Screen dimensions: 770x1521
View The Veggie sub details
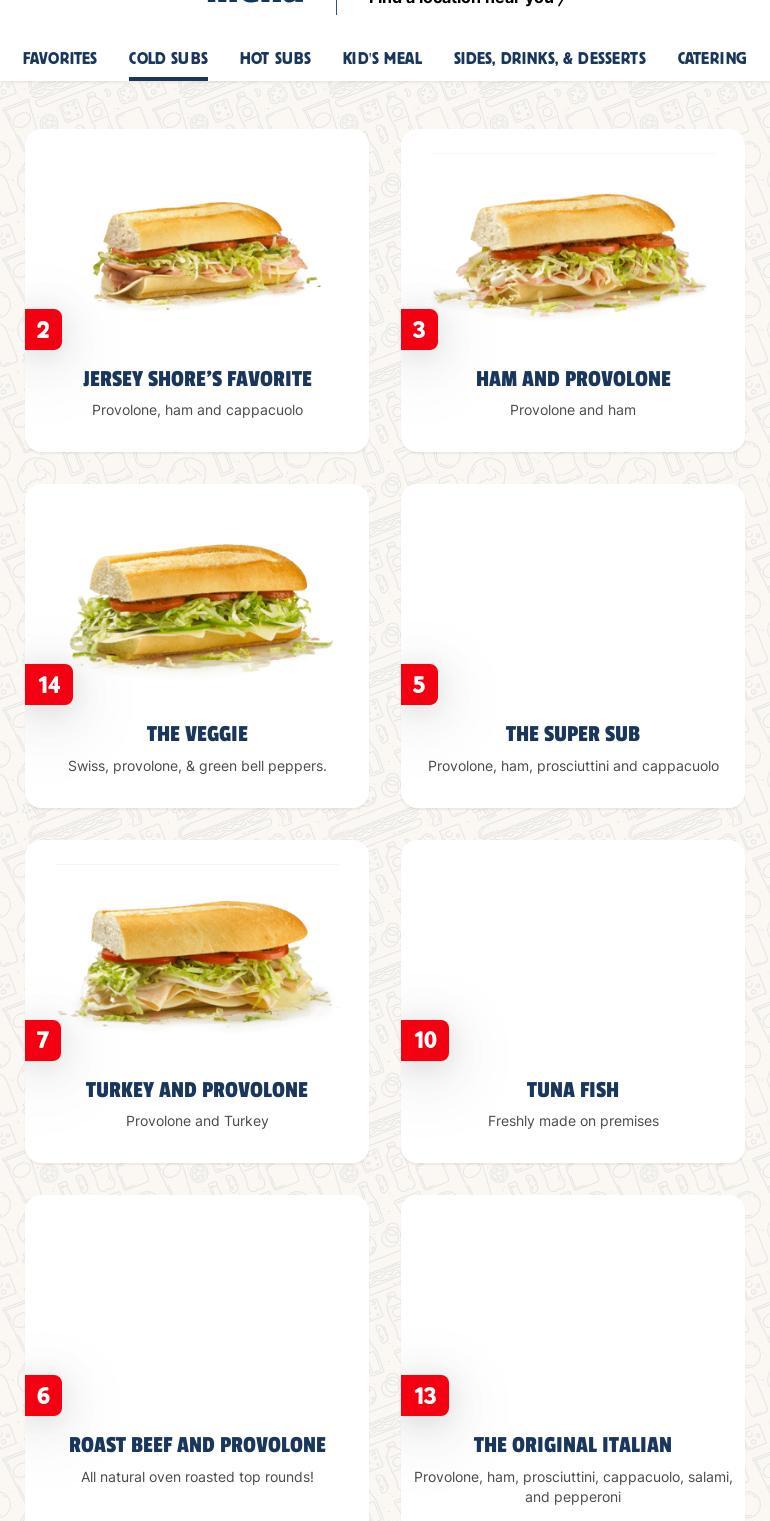(197, 646)
